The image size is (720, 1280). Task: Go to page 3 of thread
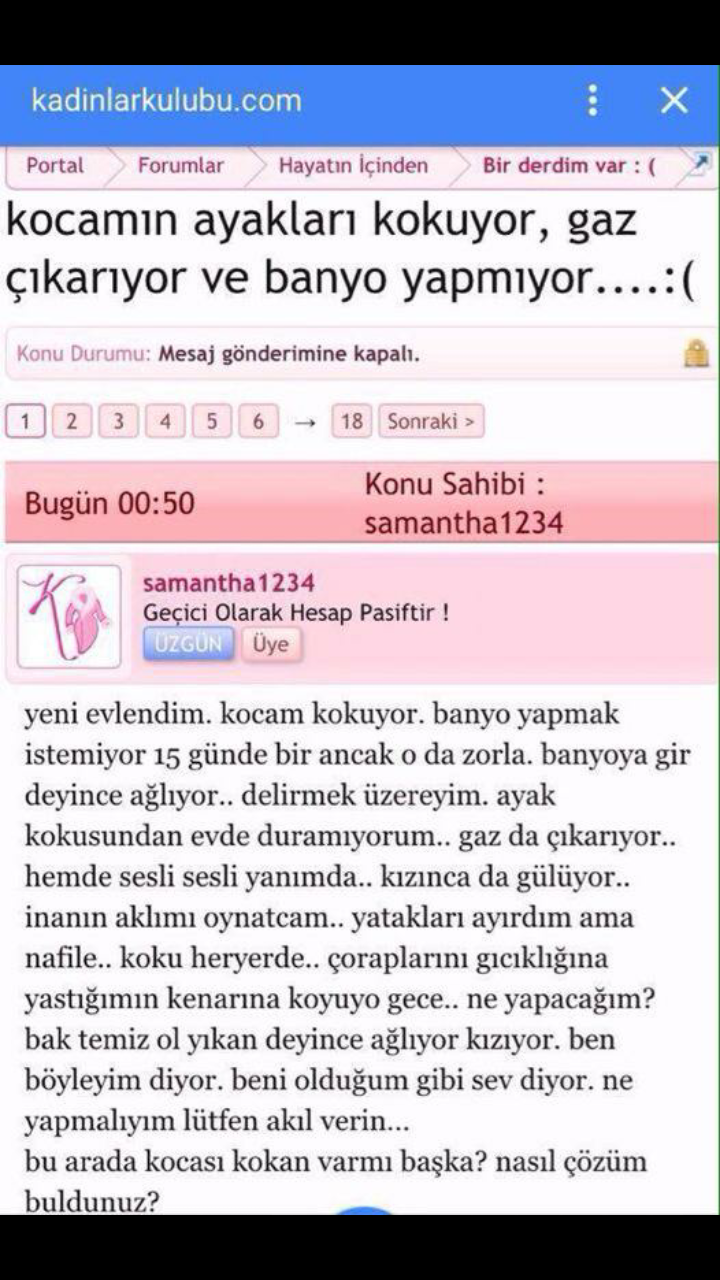click(x=118, y=421)
